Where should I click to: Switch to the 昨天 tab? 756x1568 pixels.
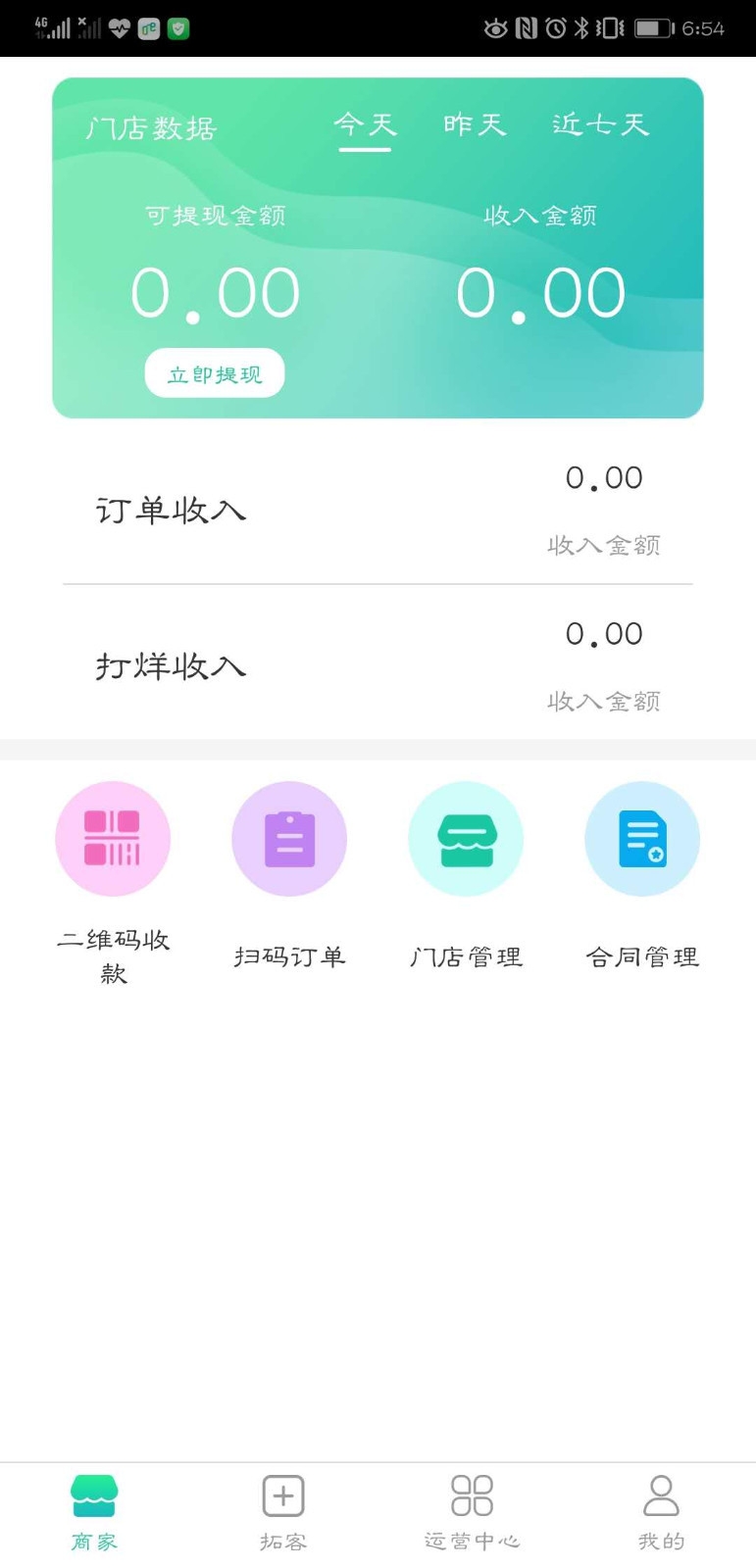tap(473, 124)
